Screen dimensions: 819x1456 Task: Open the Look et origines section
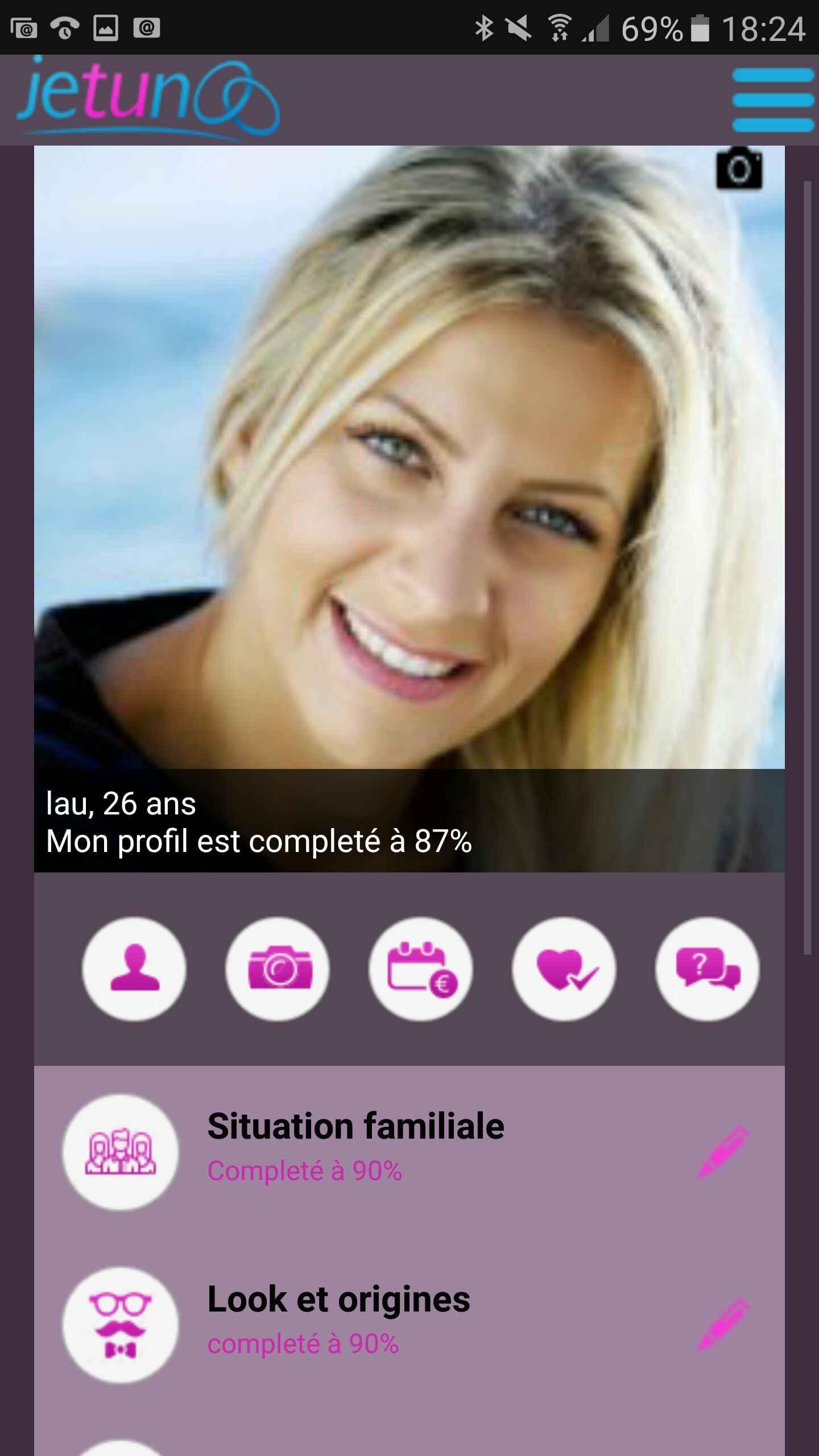[x=338, y=1316]
